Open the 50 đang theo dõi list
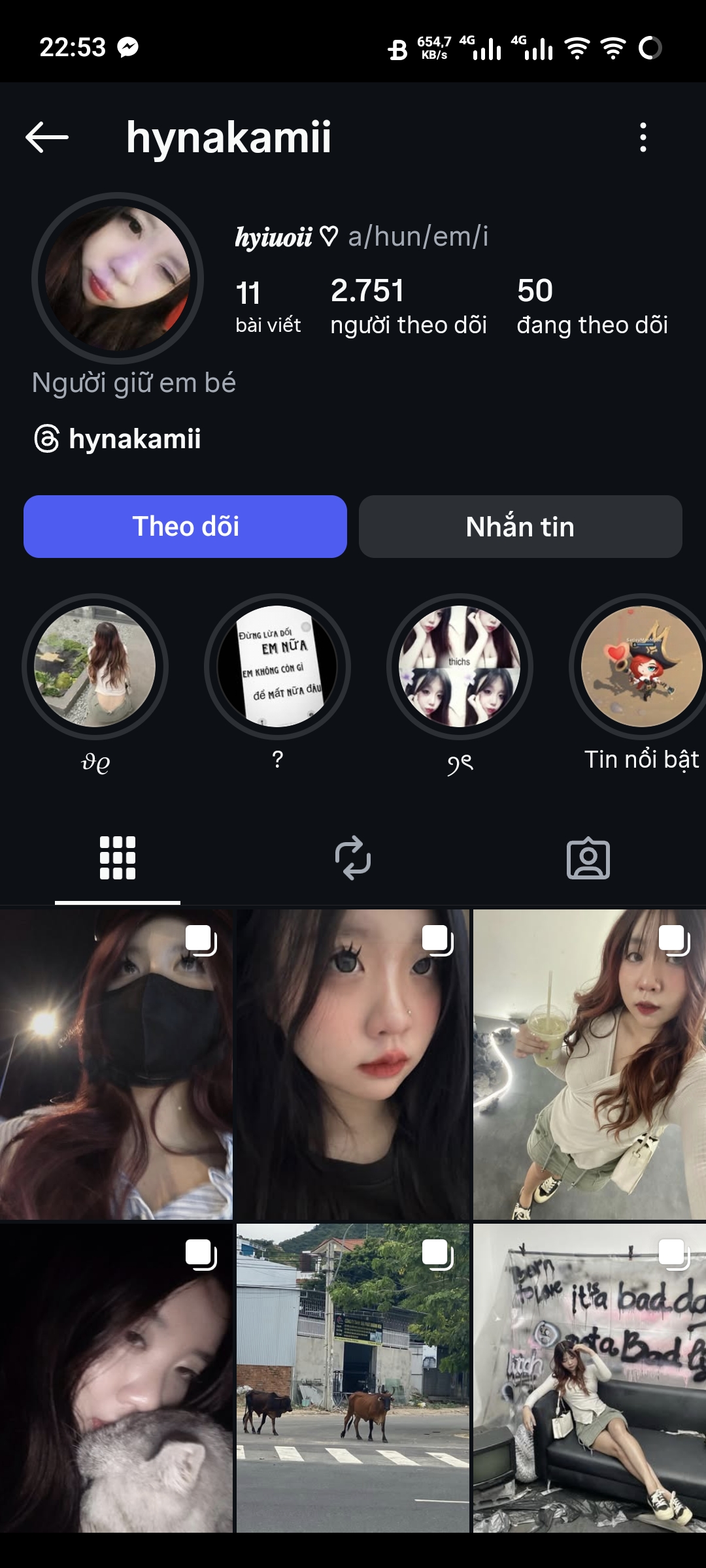706x1568 pixels. point(592,306)
